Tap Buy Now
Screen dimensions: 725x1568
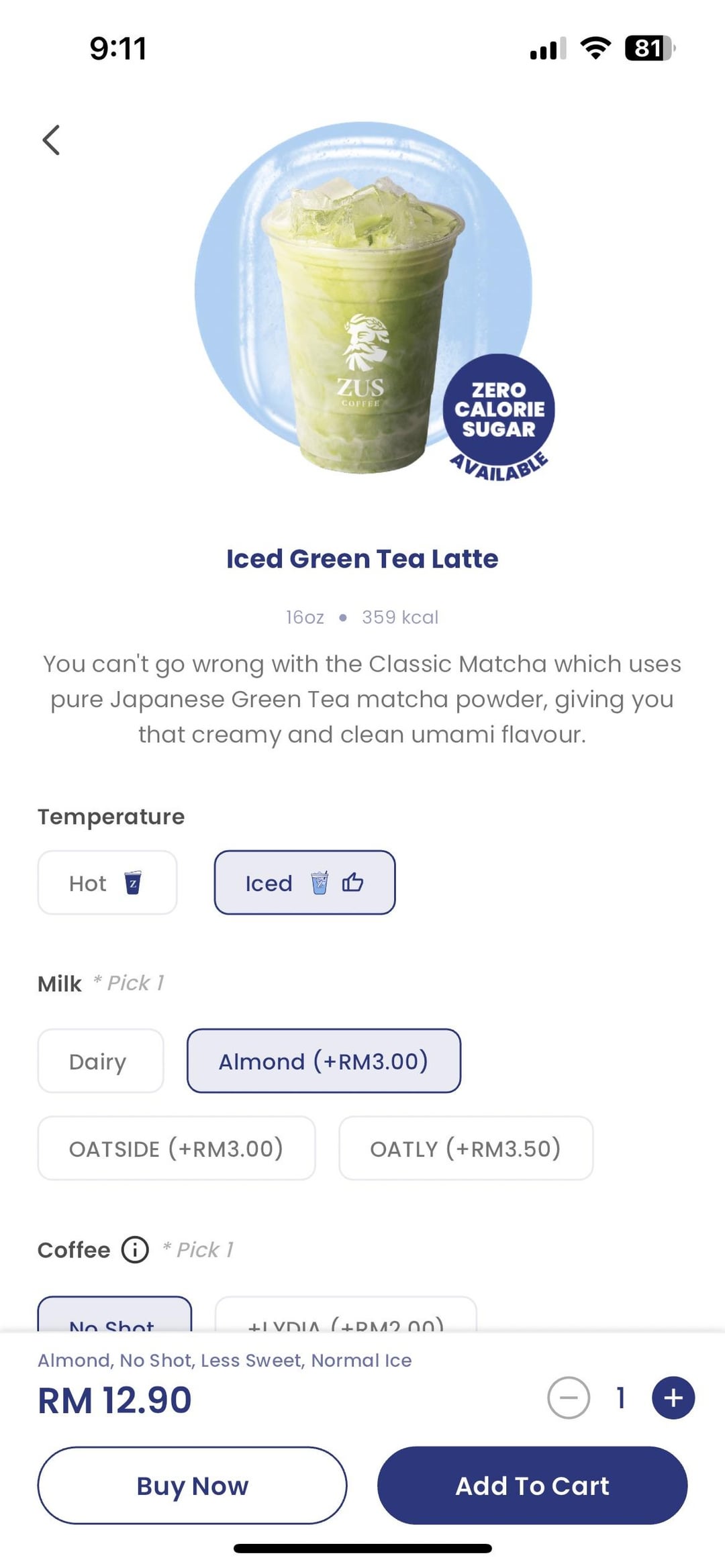click(192, 1485)
